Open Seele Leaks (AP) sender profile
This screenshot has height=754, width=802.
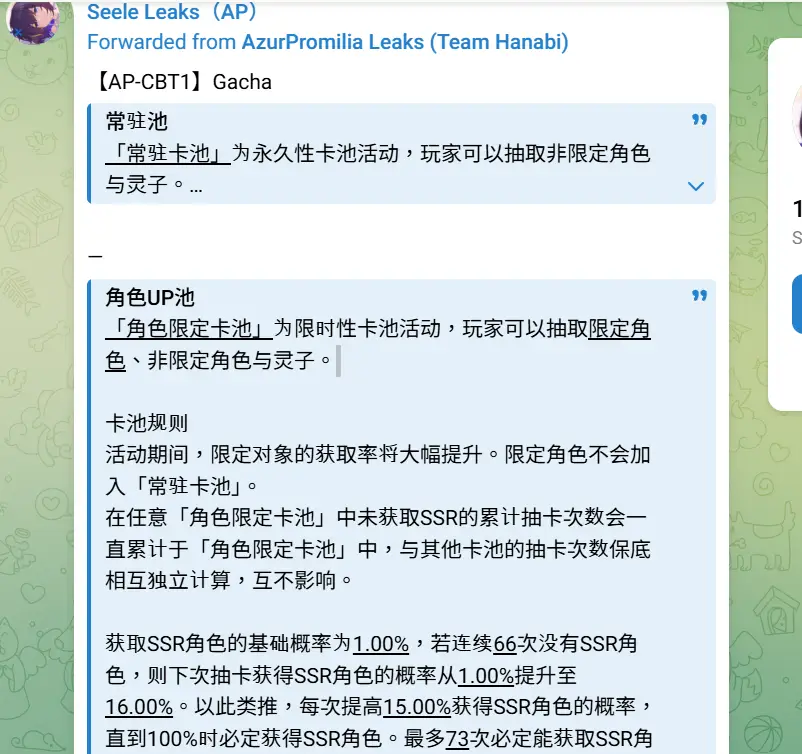[x=172, y=12]
